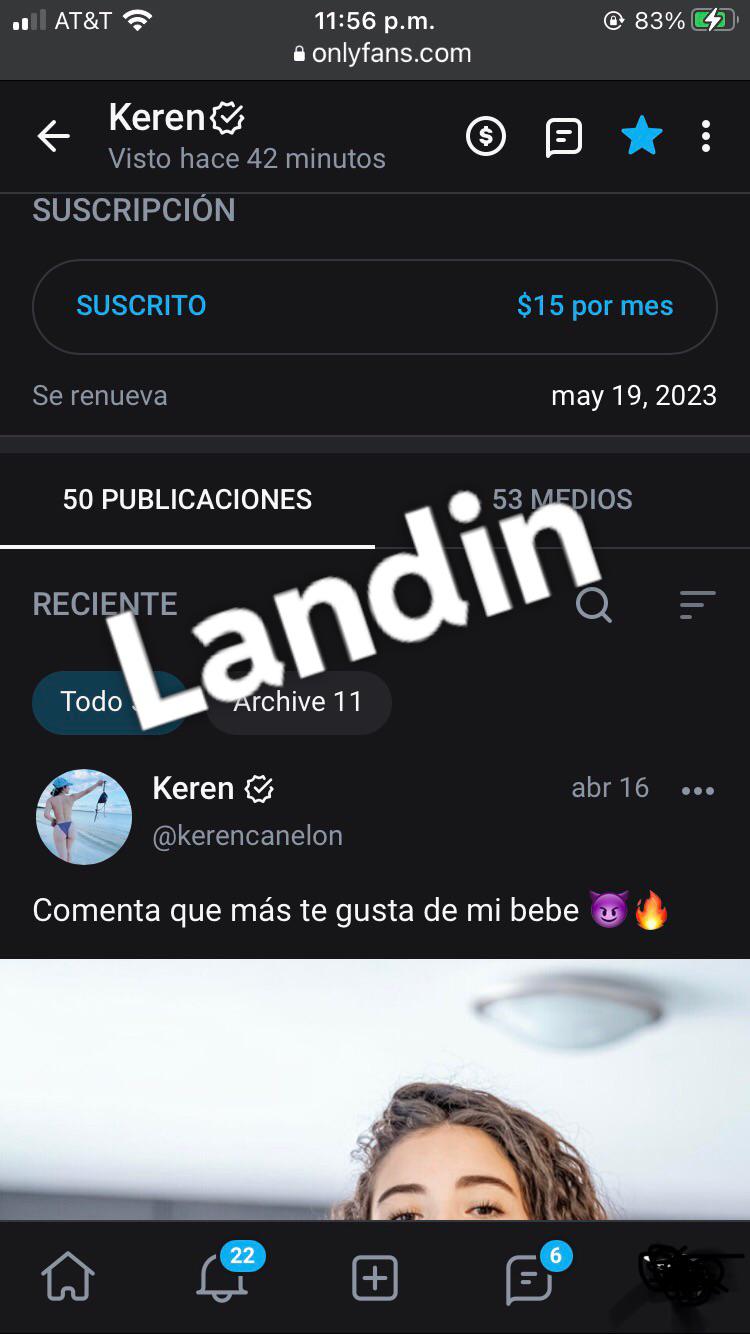Open the @kerencanelon profile link
The image size is (750, 1334).
click(247, 836)
